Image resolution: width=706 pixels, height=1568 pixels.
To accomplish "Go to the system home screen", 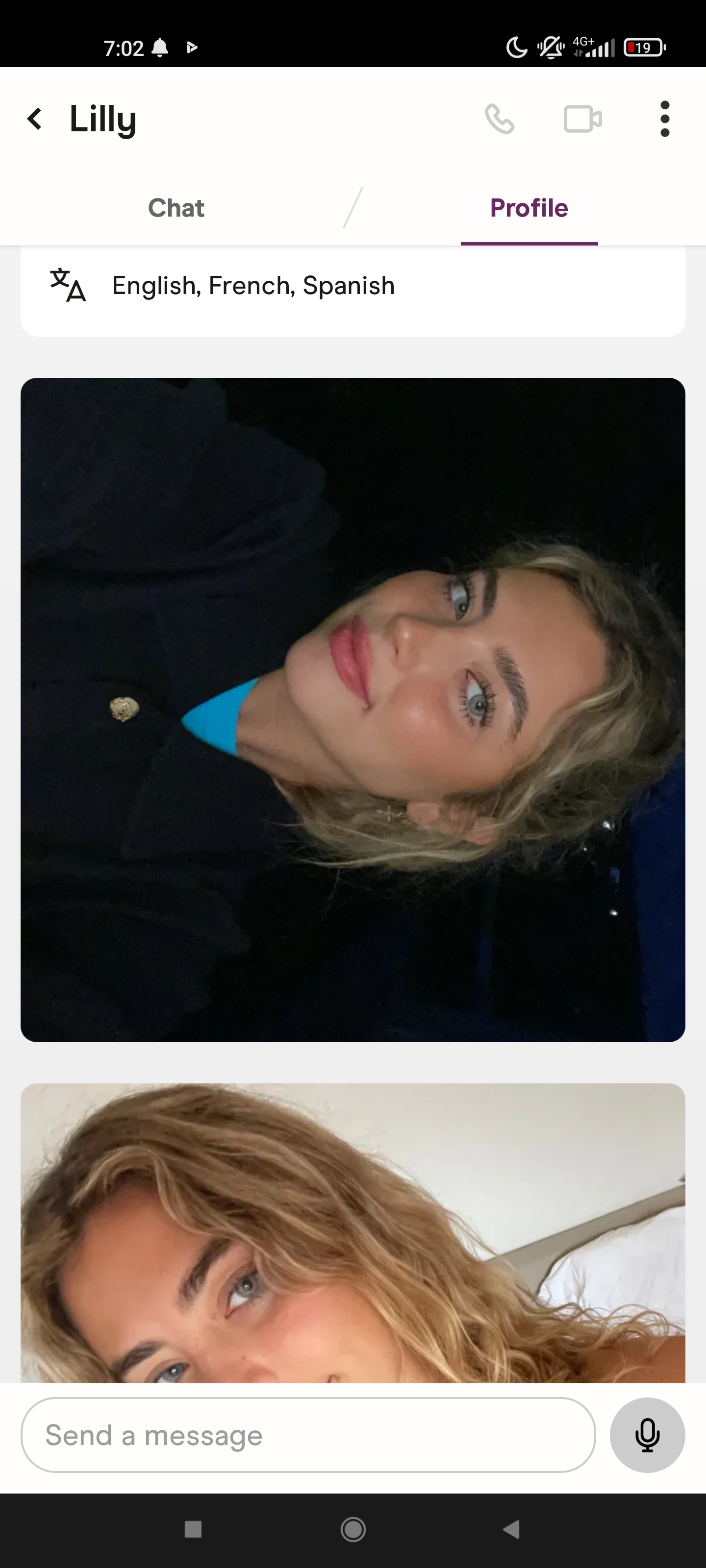I will click(x=353, y=1529).
